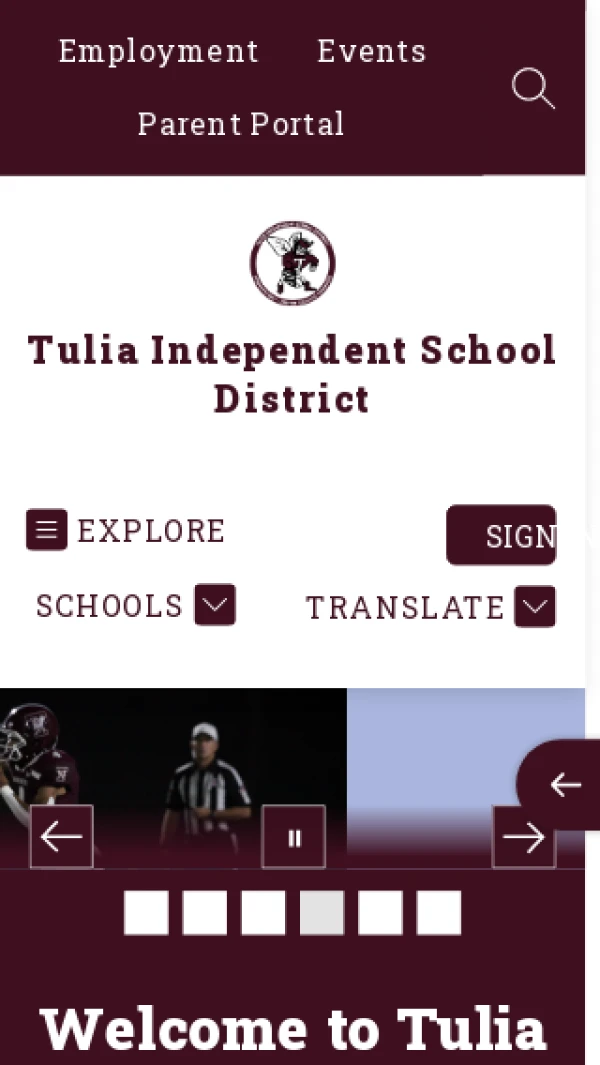Tap the Sign In button
This screenshot has height=1065, width=600.
pyautogui.click(x=501, y=535)
